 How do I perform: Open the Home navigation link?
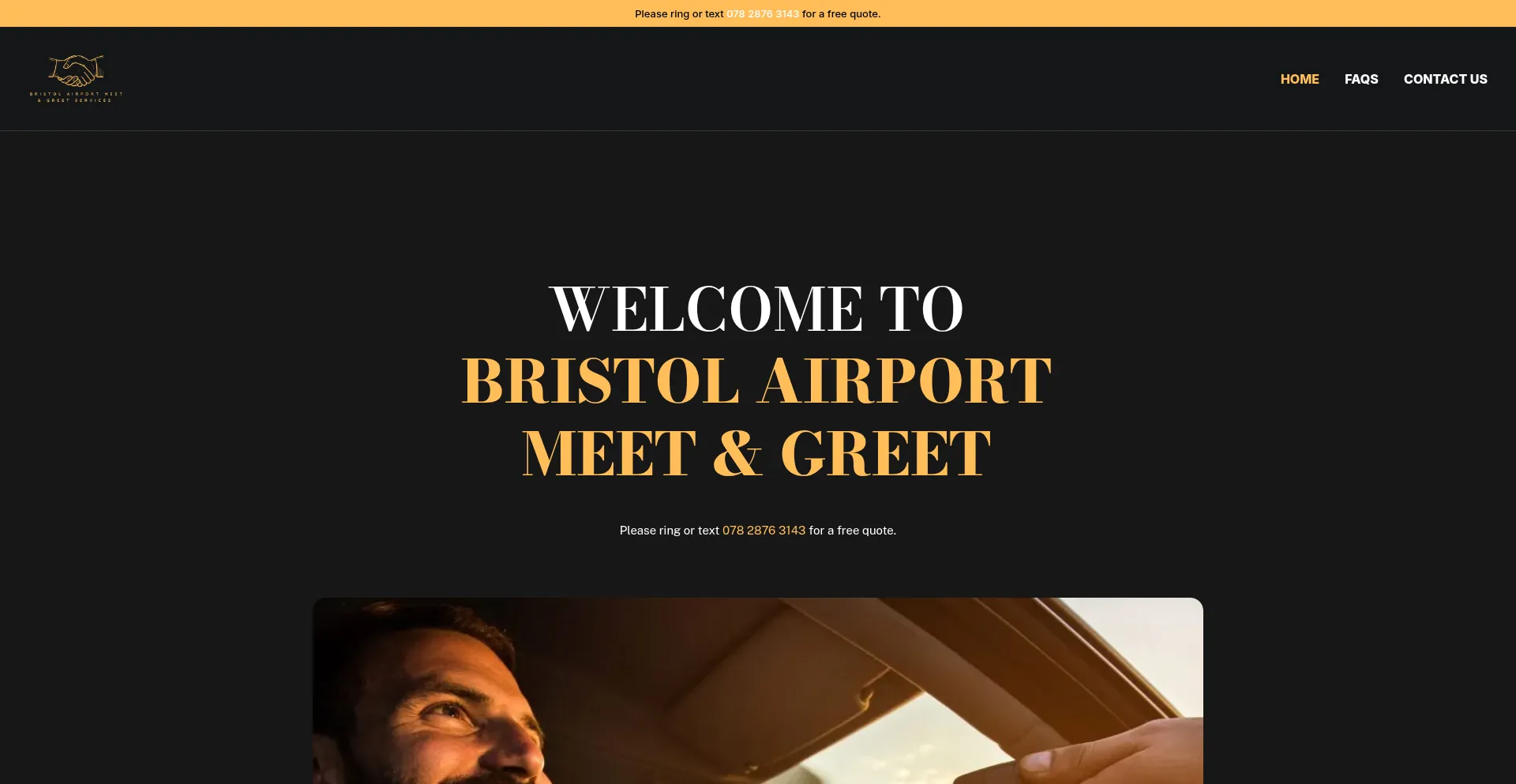[x=1299, y=79]
